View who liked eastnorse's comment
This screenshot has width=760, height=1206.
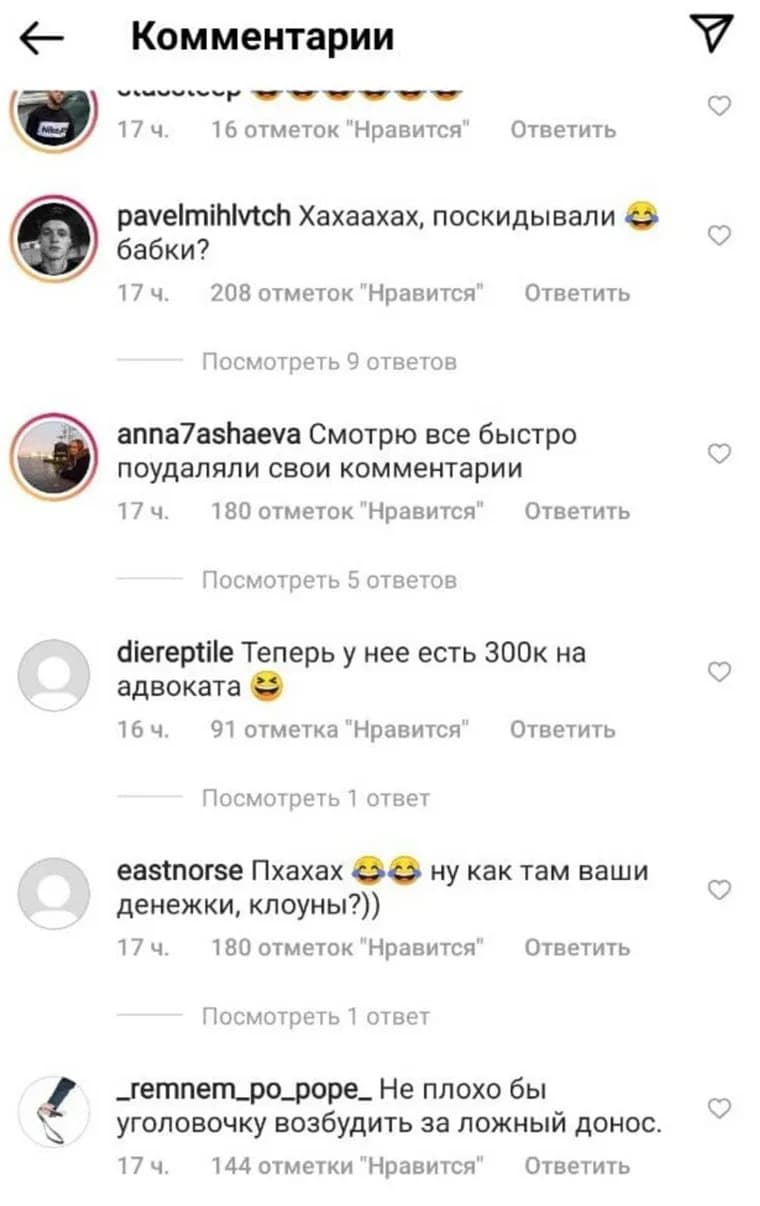347,947
